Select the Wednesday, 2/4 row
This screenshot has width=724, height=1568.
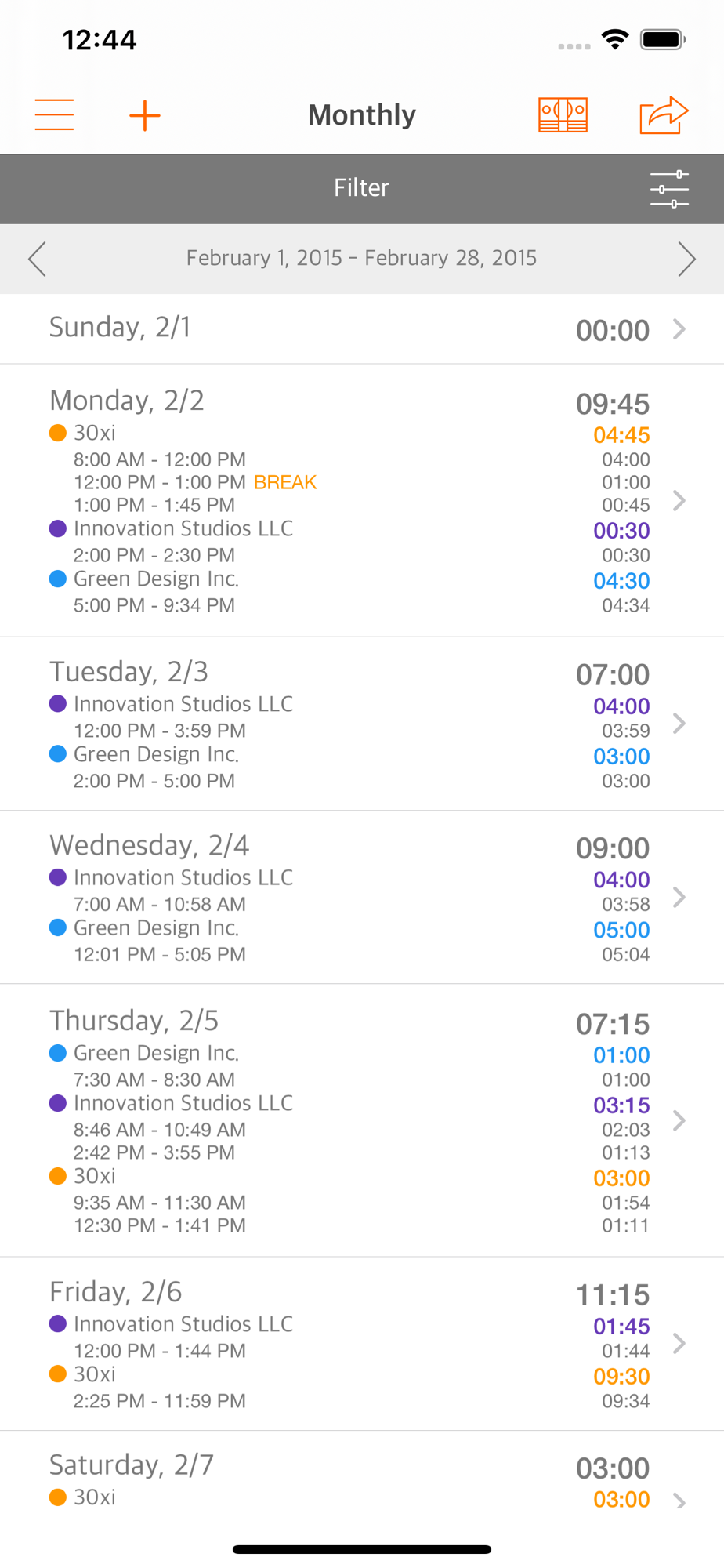362,897
